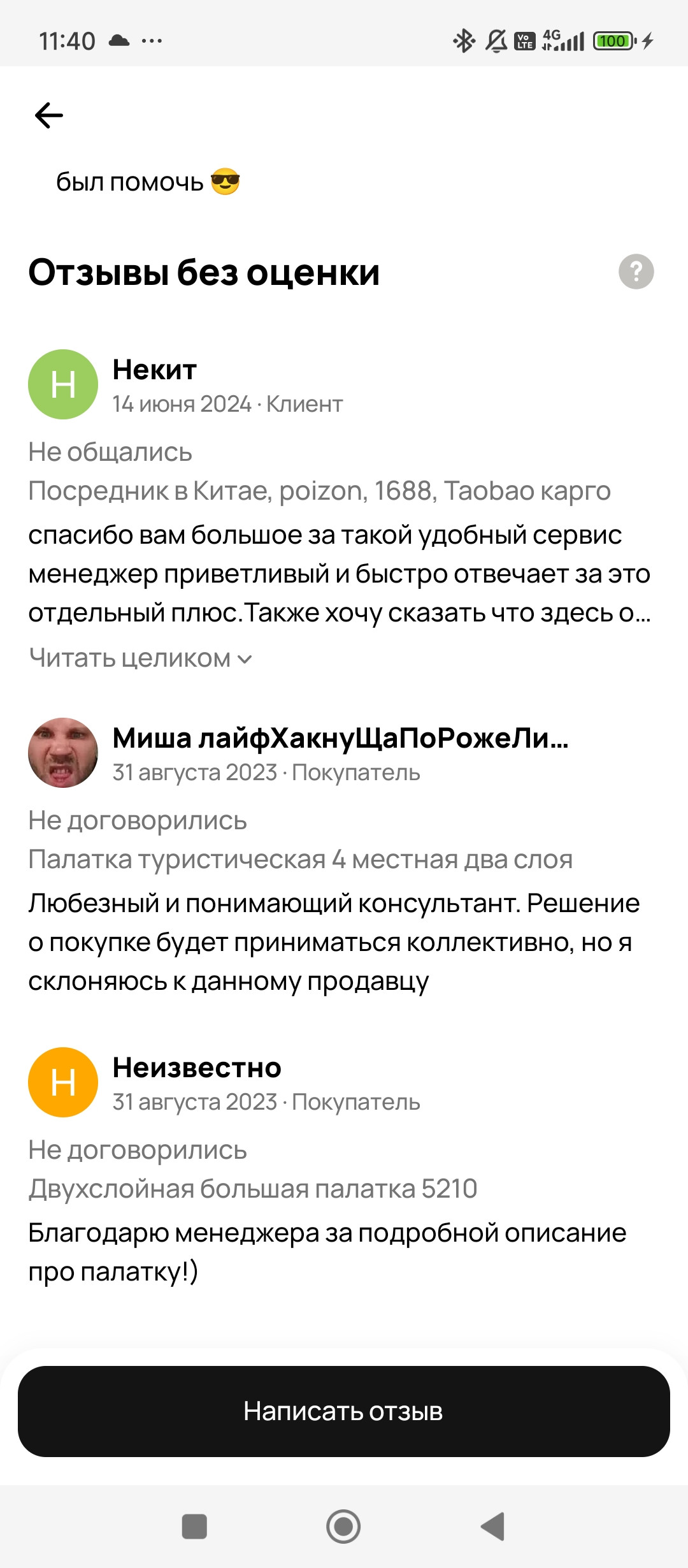
Task: Open the Неизвестно reviewer profile
Action: click(x=63, y=1082)
